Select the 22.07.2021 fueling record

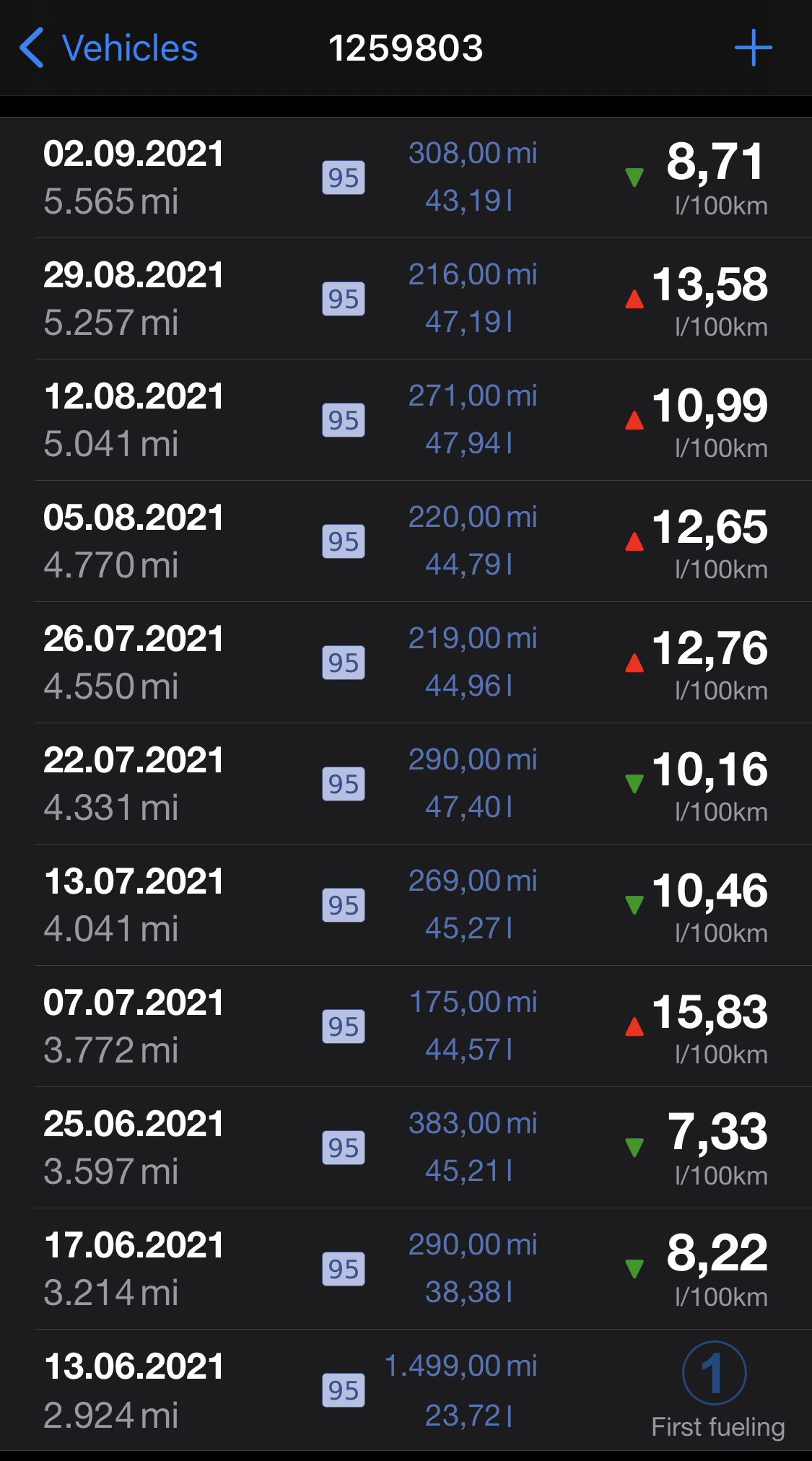(x=406, y=784)
